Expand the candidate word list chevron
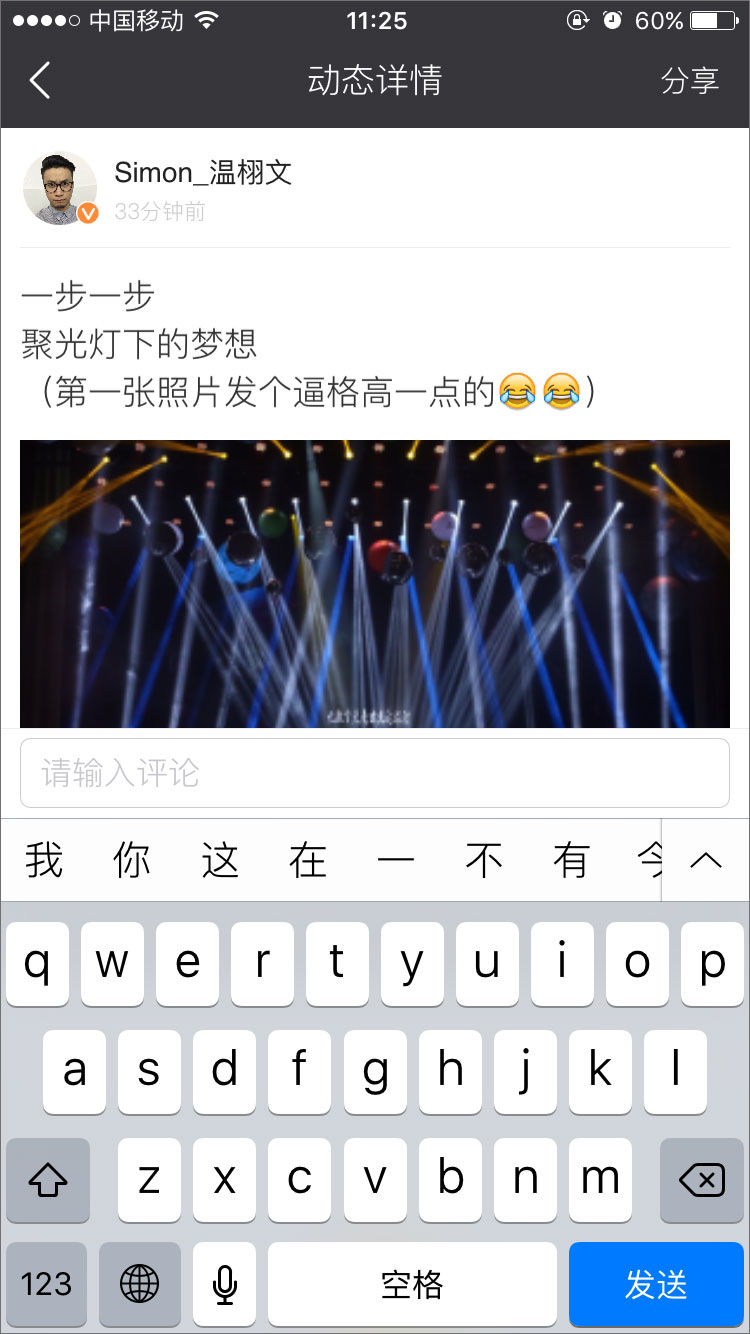 click(705, 860)
